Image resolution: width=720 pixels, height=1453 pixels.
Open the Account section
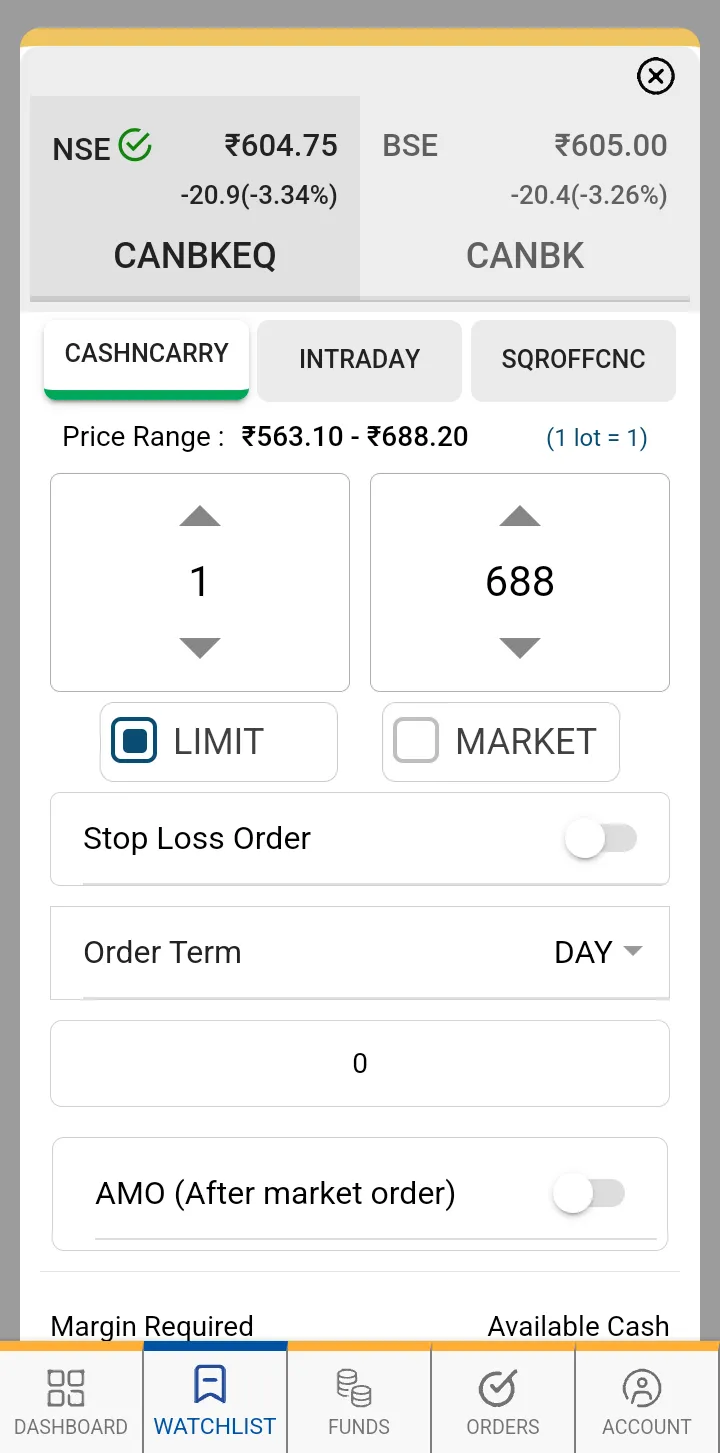[645, 1398]
